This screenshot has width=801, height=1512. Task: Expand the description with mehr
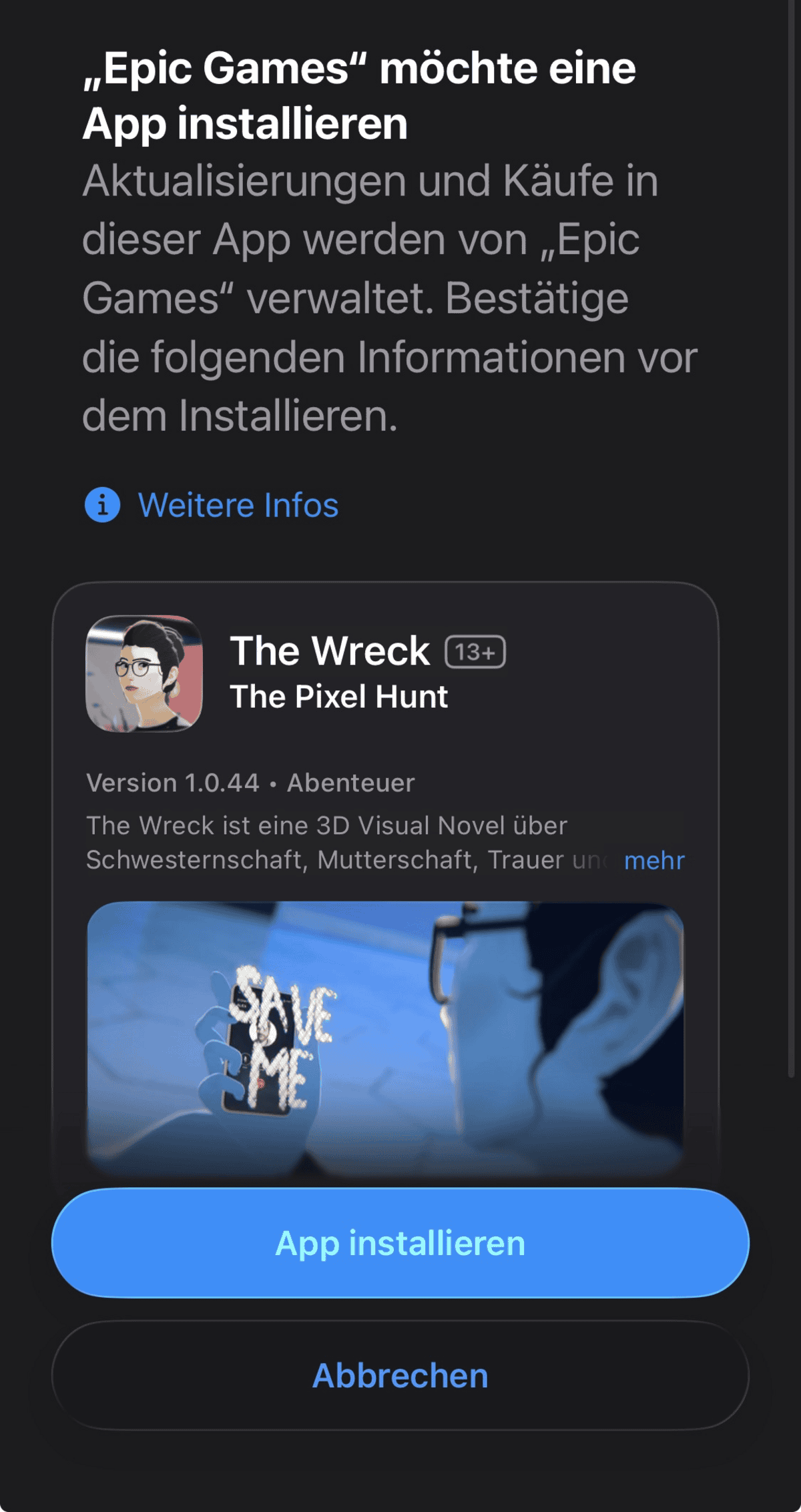(653, 861)
